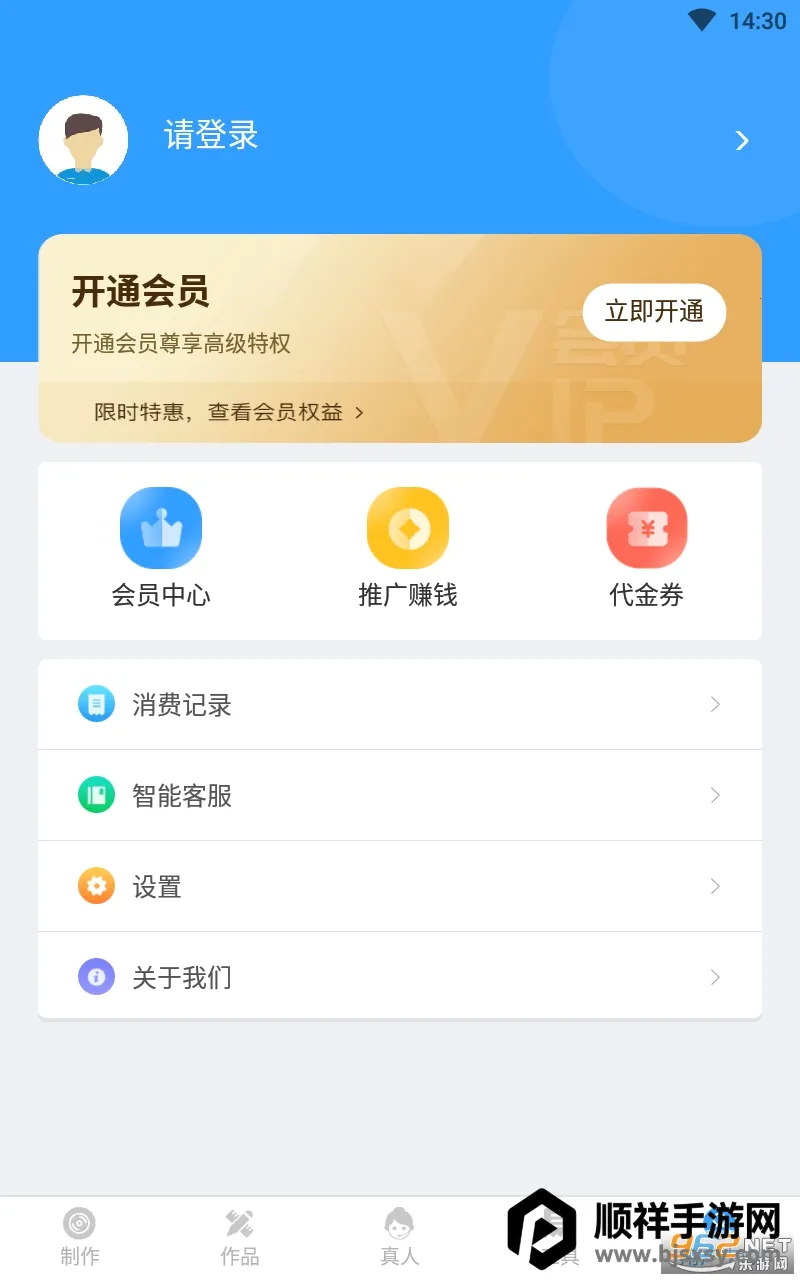Viewport: 800px width, 1280px height.
Task: Open 消费记录 row
Action: click(x=400, y=705)
